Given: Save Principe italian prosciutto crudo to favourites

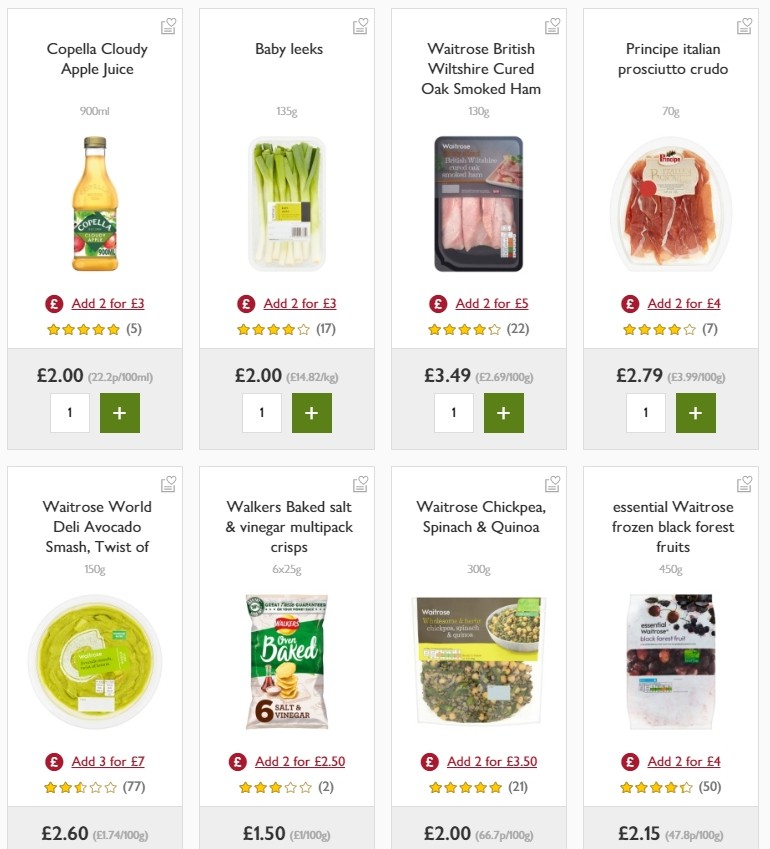Looking at the screenshot, I should click(744, 26).
